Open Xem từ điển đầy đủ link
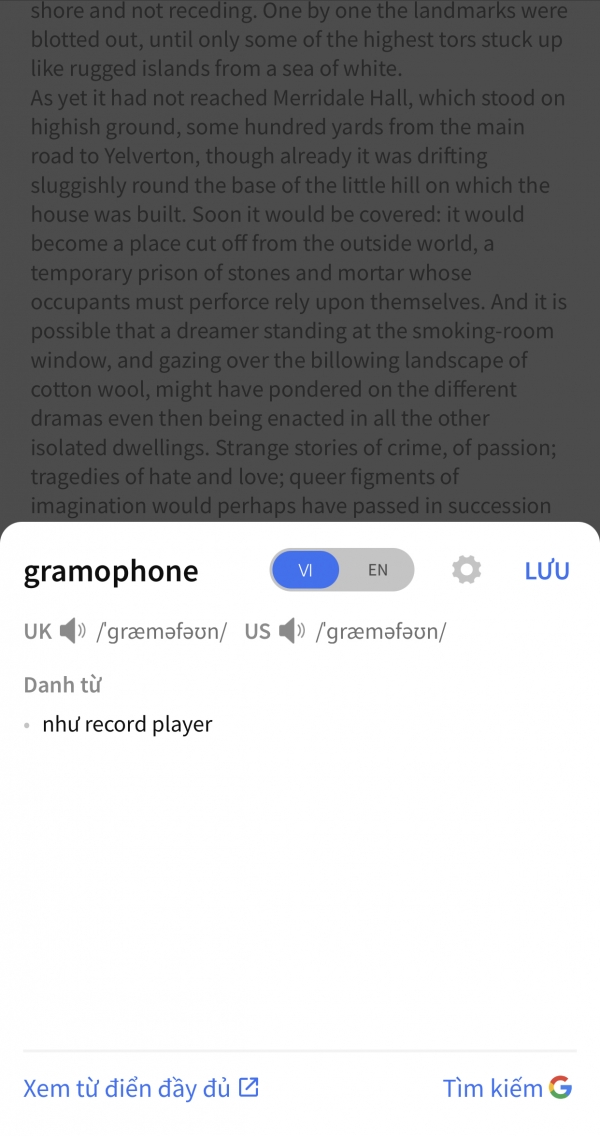The image size is (600, 1136). (141, 1088)
